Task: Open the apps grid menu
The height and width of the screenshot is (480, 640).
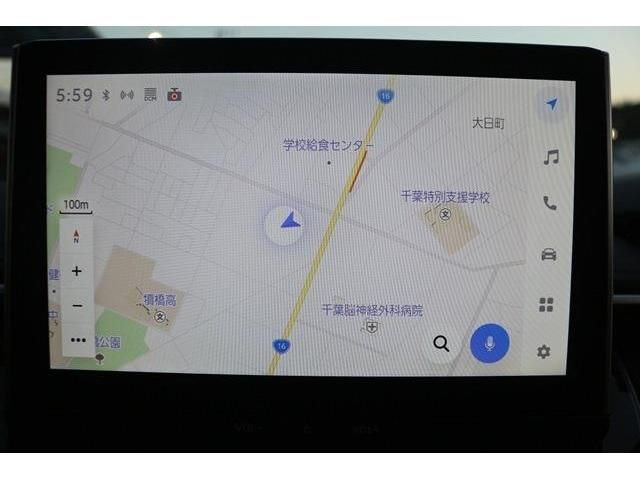Action: [x=546, y=305]
